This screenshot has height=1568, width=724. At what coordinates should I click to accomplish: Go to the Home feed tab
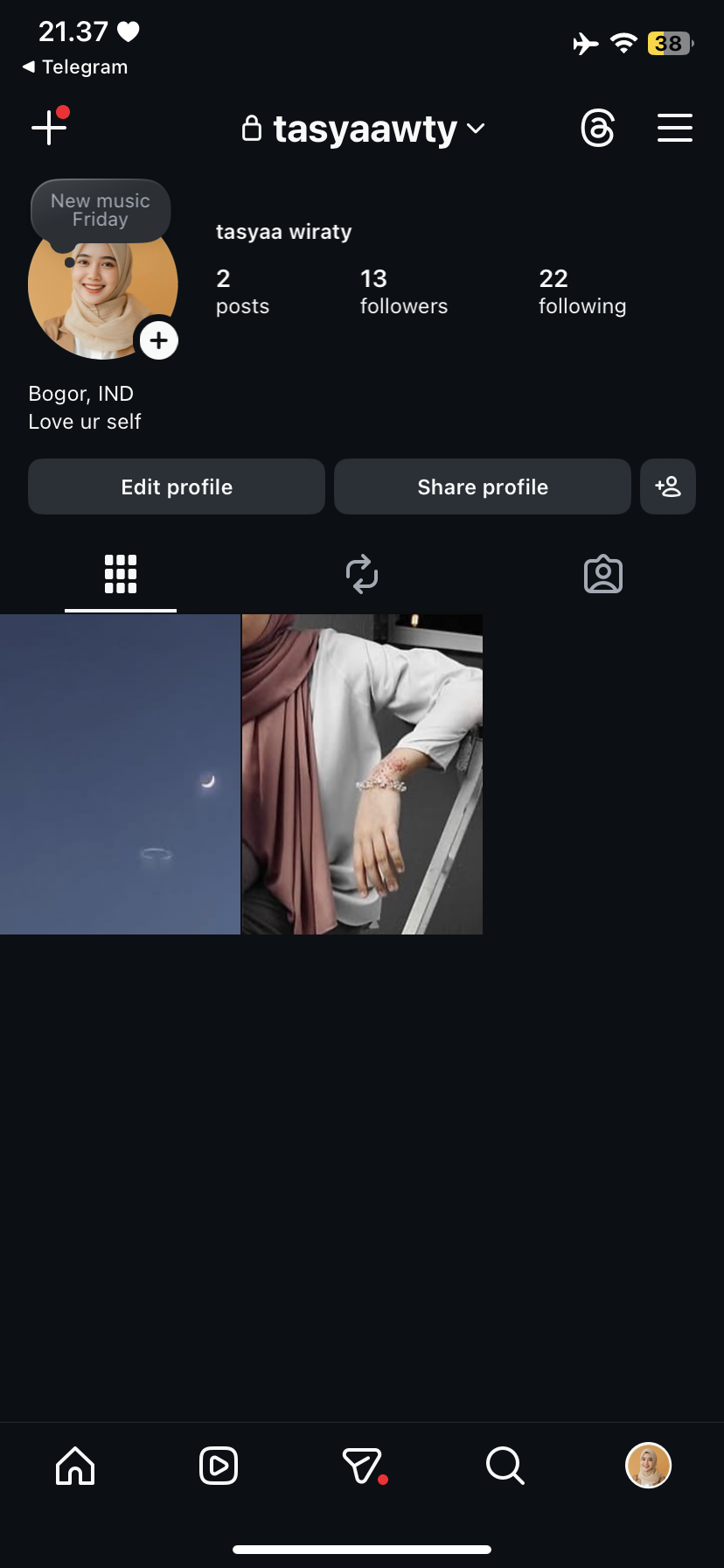pyautogui.click(x=75, y=1465)
